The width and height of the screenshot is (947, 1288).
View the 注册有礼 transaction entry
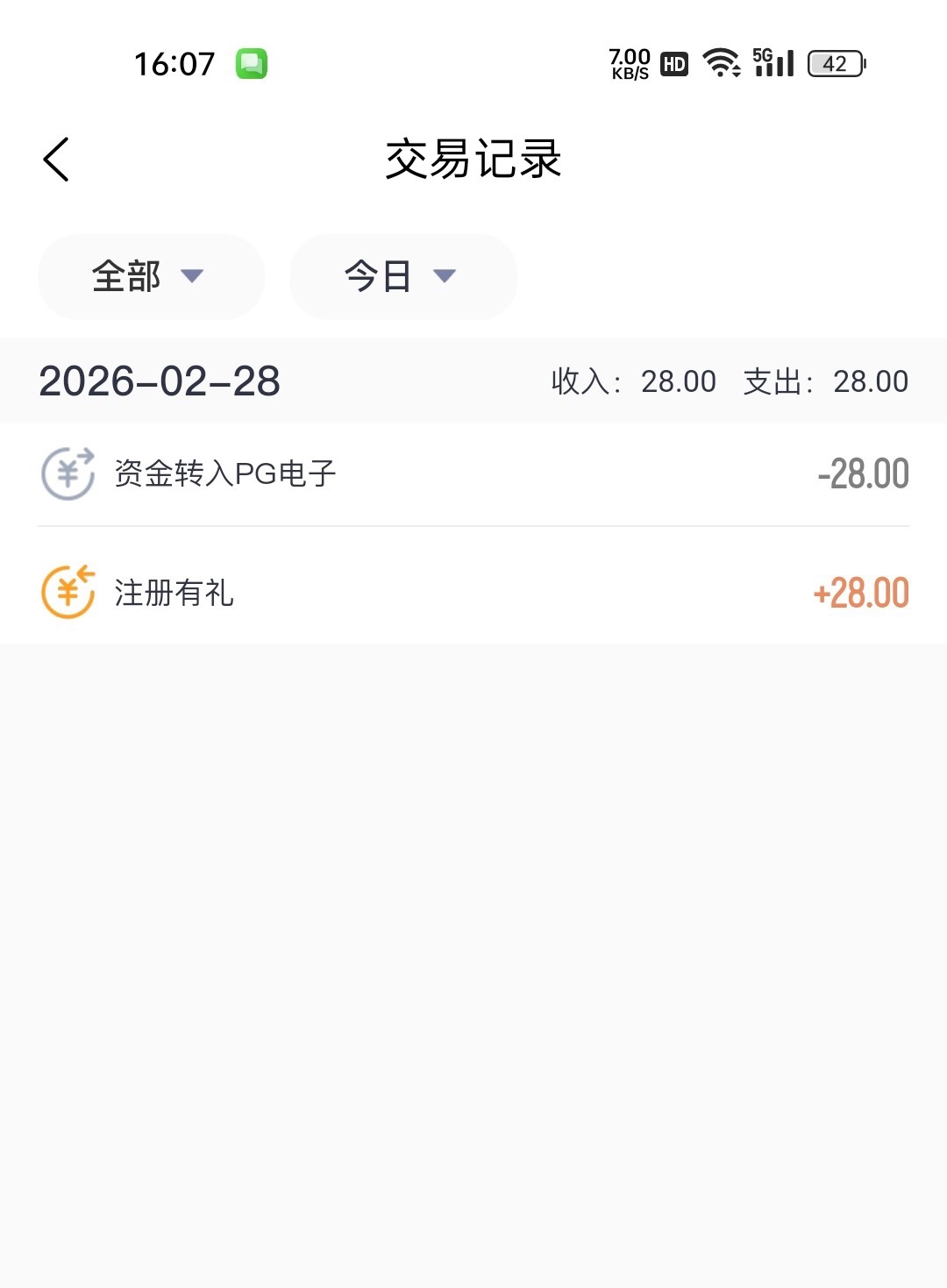point(473,593)
